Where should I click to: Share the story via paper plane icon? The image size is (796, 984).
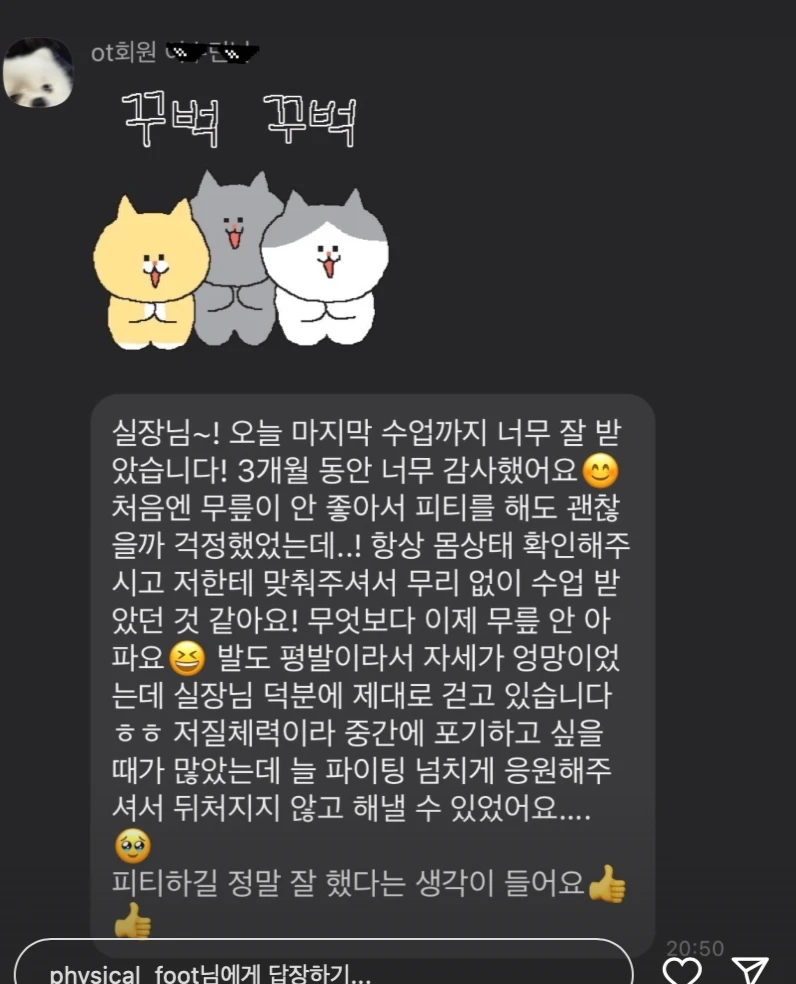[x=749, y=971]
